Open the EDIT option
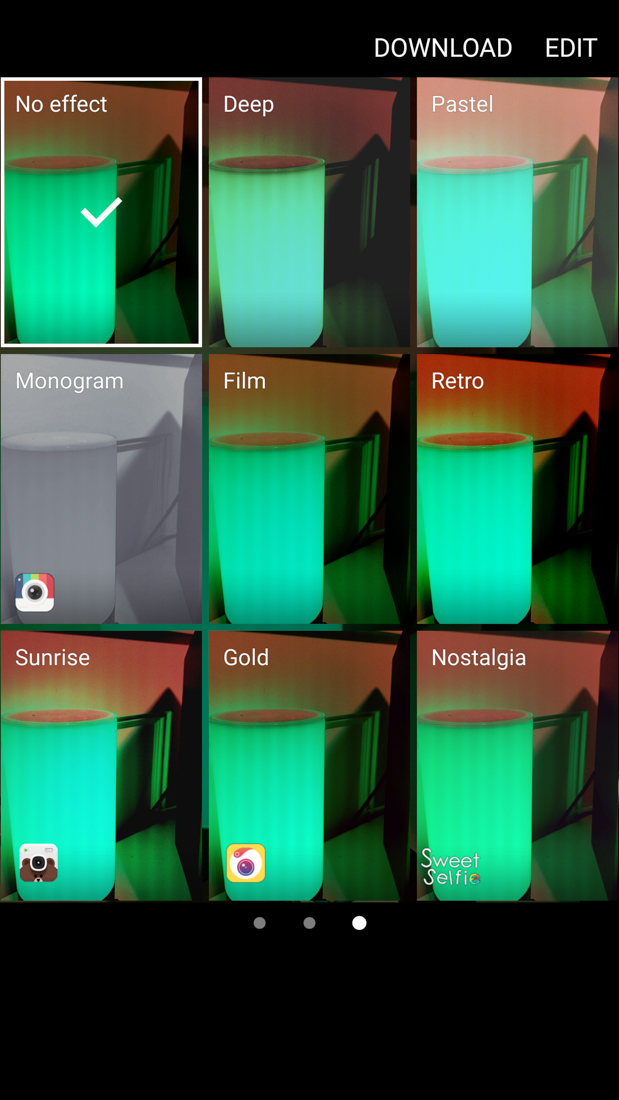This screenshot has height=1100, width=619. (x=570, y=48)
